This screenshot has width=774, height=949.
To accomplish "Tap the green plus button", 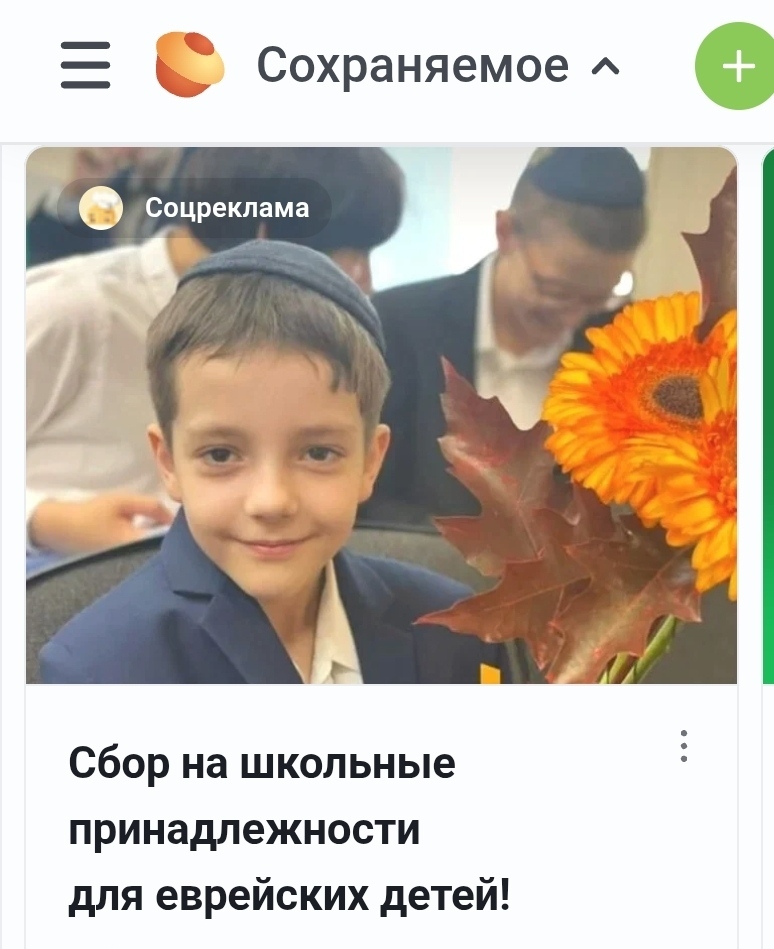I will (x=737, y=65).
